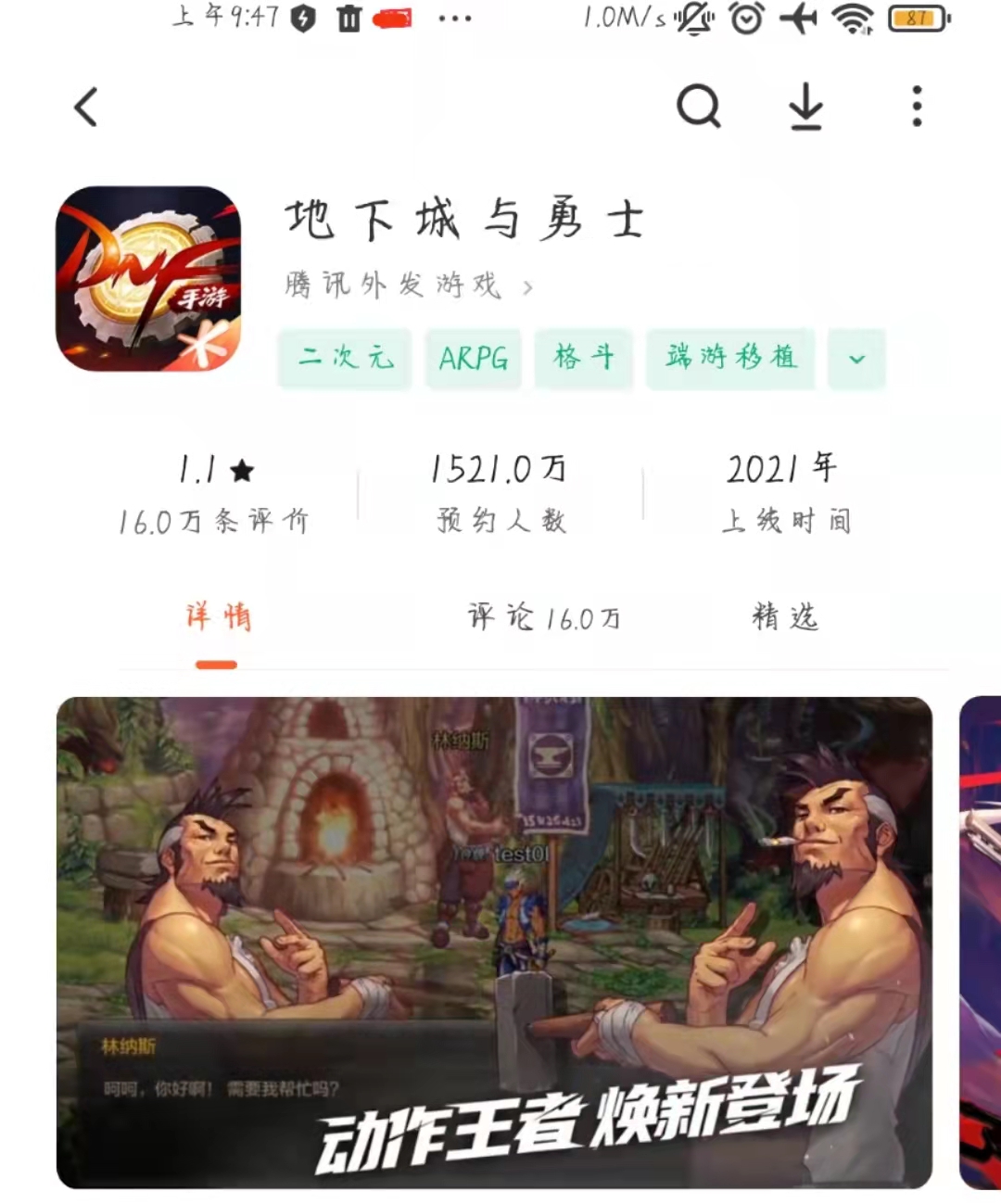Select the 格斗 tag chip
Screen dimensions: 1001x1204
pyautogui.click(x=584, y=358)
